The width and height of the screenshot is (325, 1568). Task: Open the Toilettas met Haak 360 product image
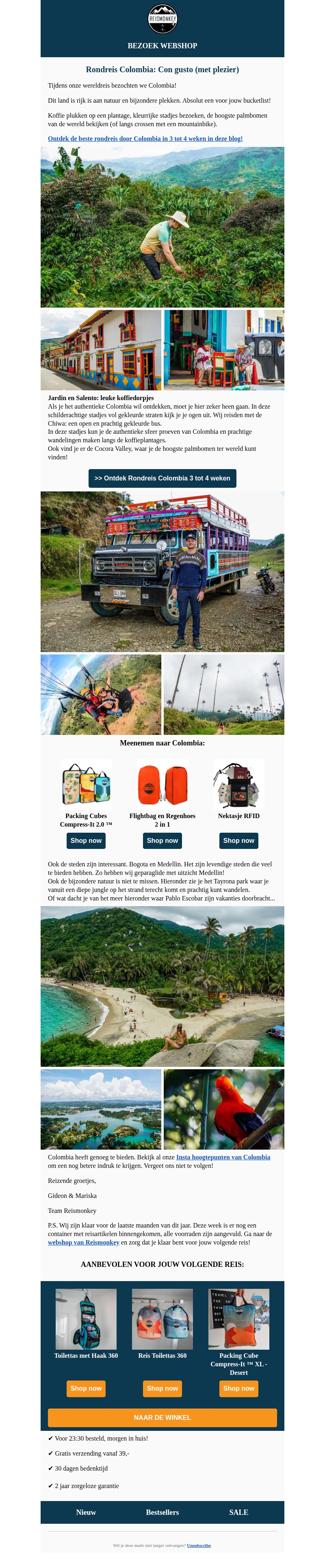[x=86, y=1319]
